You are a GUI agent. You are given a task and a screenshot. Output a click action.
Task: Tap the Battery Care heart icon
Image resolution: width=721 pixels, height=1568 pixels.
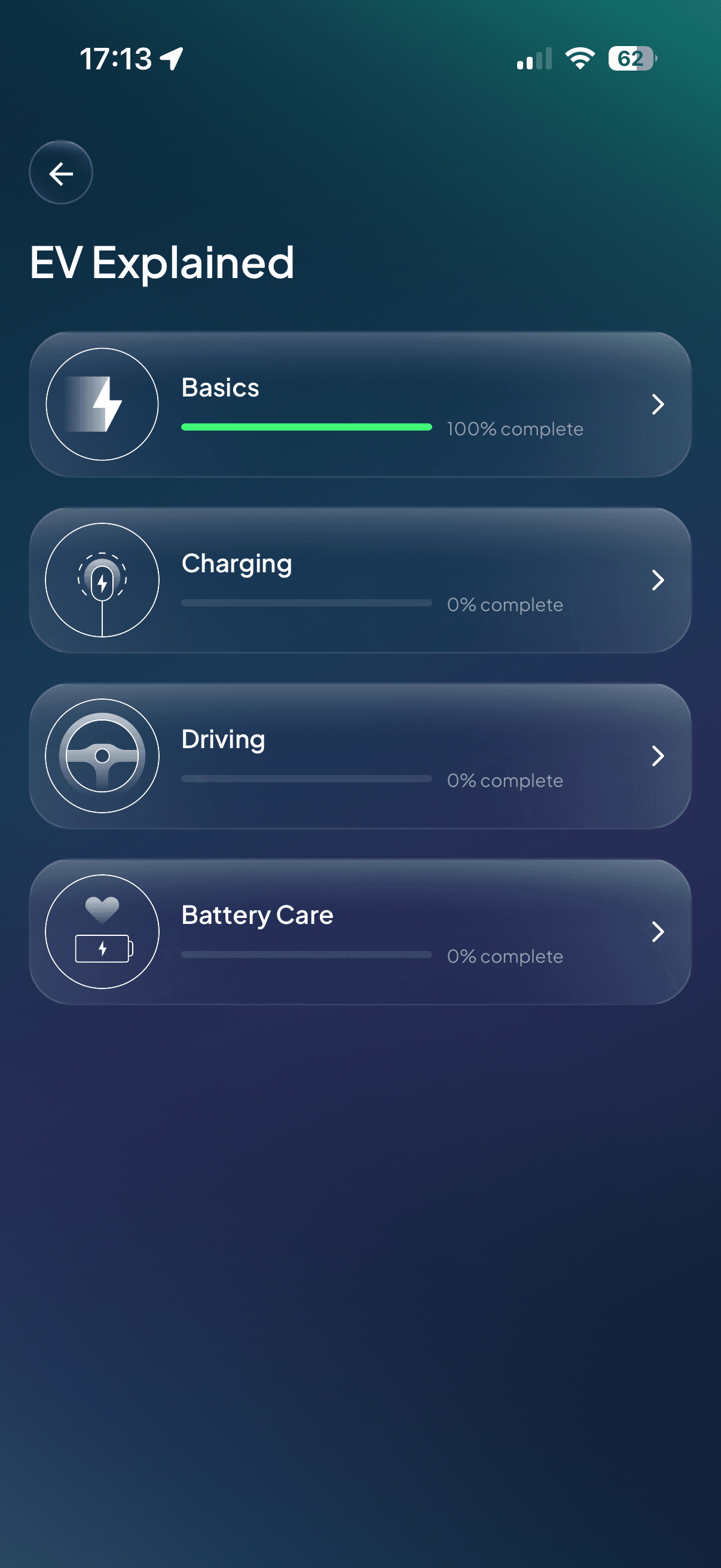click(x=102, y=931)
